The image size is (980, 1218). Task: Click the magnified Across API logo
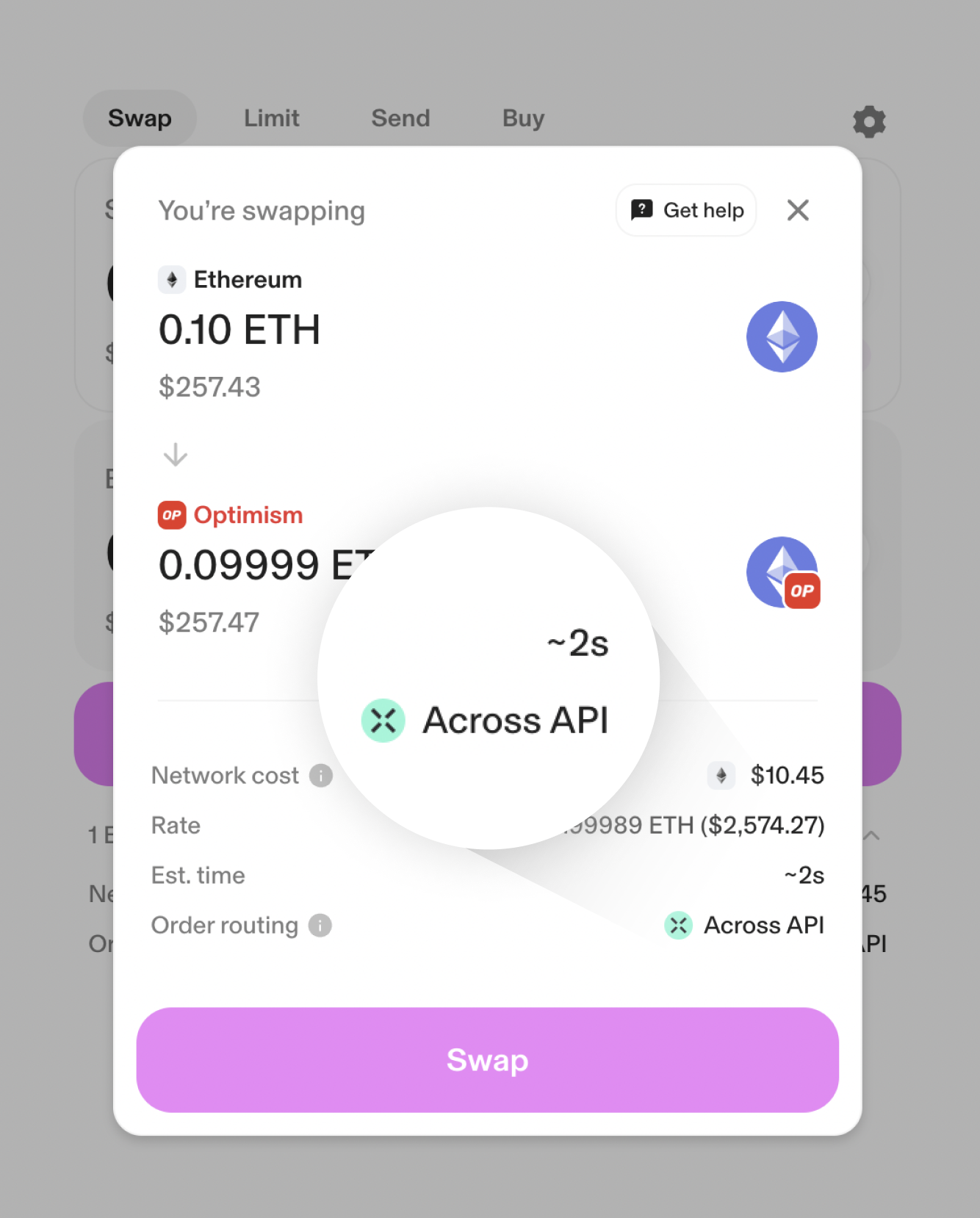pyautogui.click(x=382, y=720)
